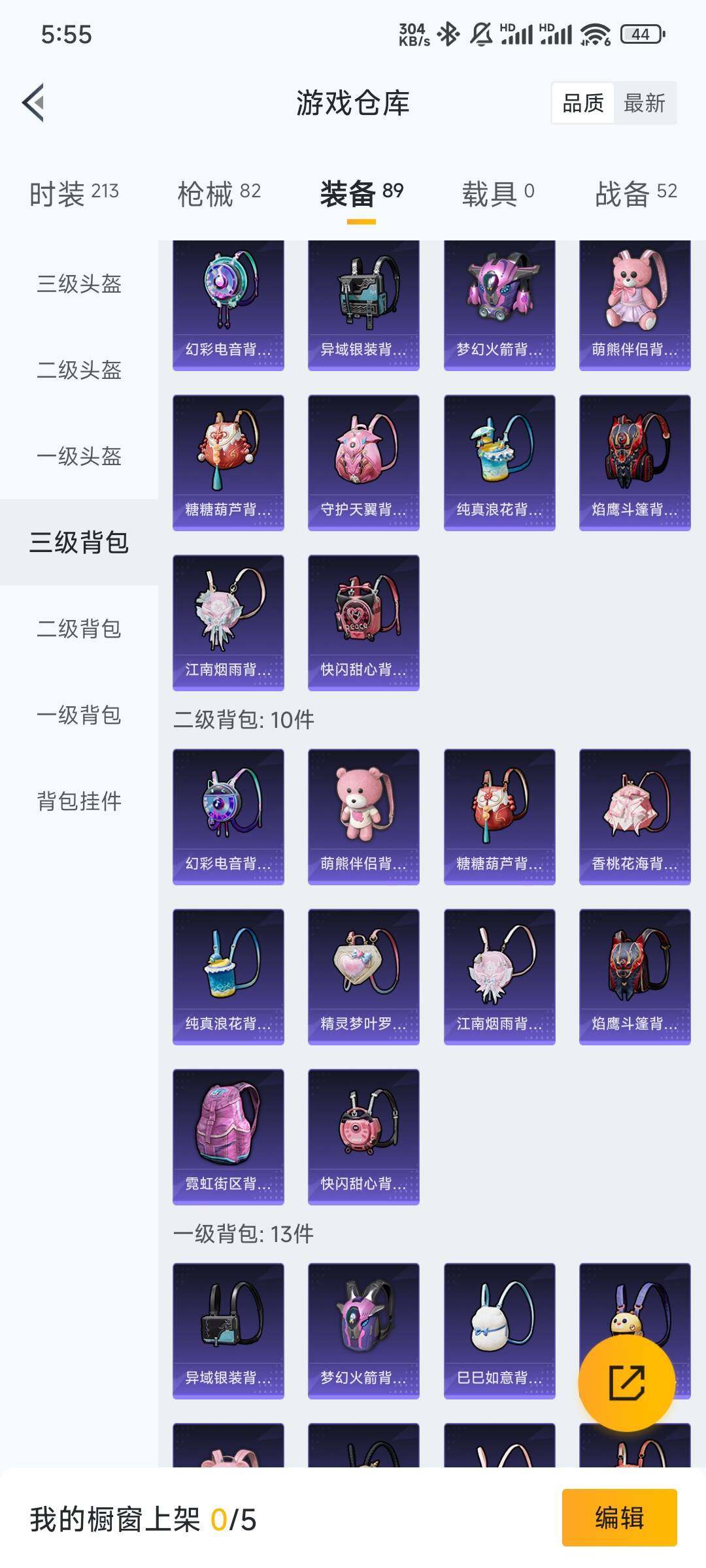Screen dimensions: 706x1568
Task: Sort by 最新
Action: pos(644,103)
